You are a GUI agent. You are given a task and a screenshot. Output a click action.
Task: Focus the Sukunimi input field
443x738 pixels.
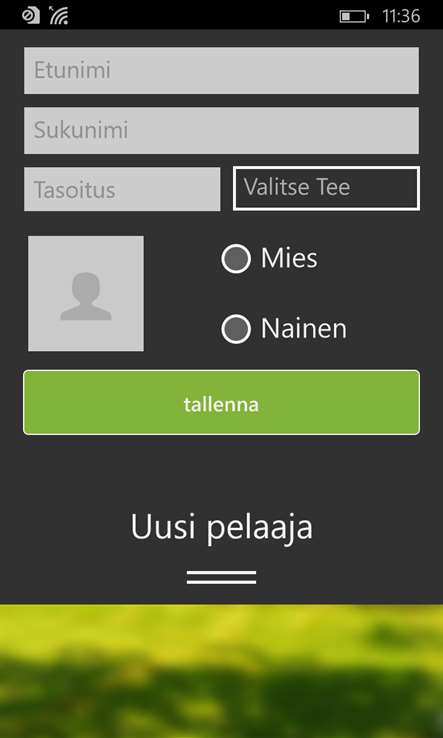(x=221, y=130)
